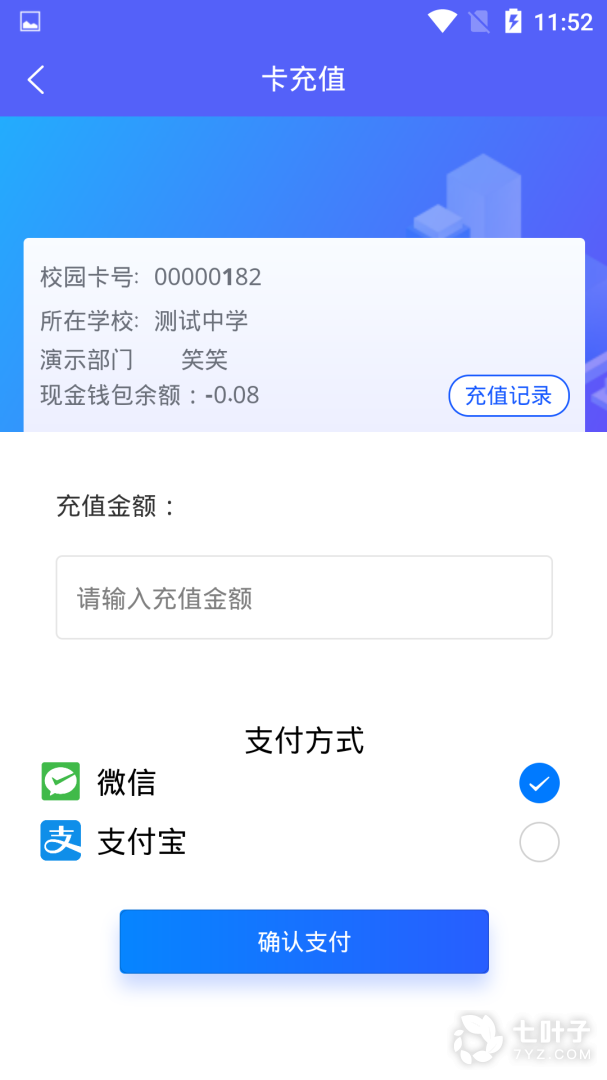Tap the 确认支付 button

(x=304, y=942)
